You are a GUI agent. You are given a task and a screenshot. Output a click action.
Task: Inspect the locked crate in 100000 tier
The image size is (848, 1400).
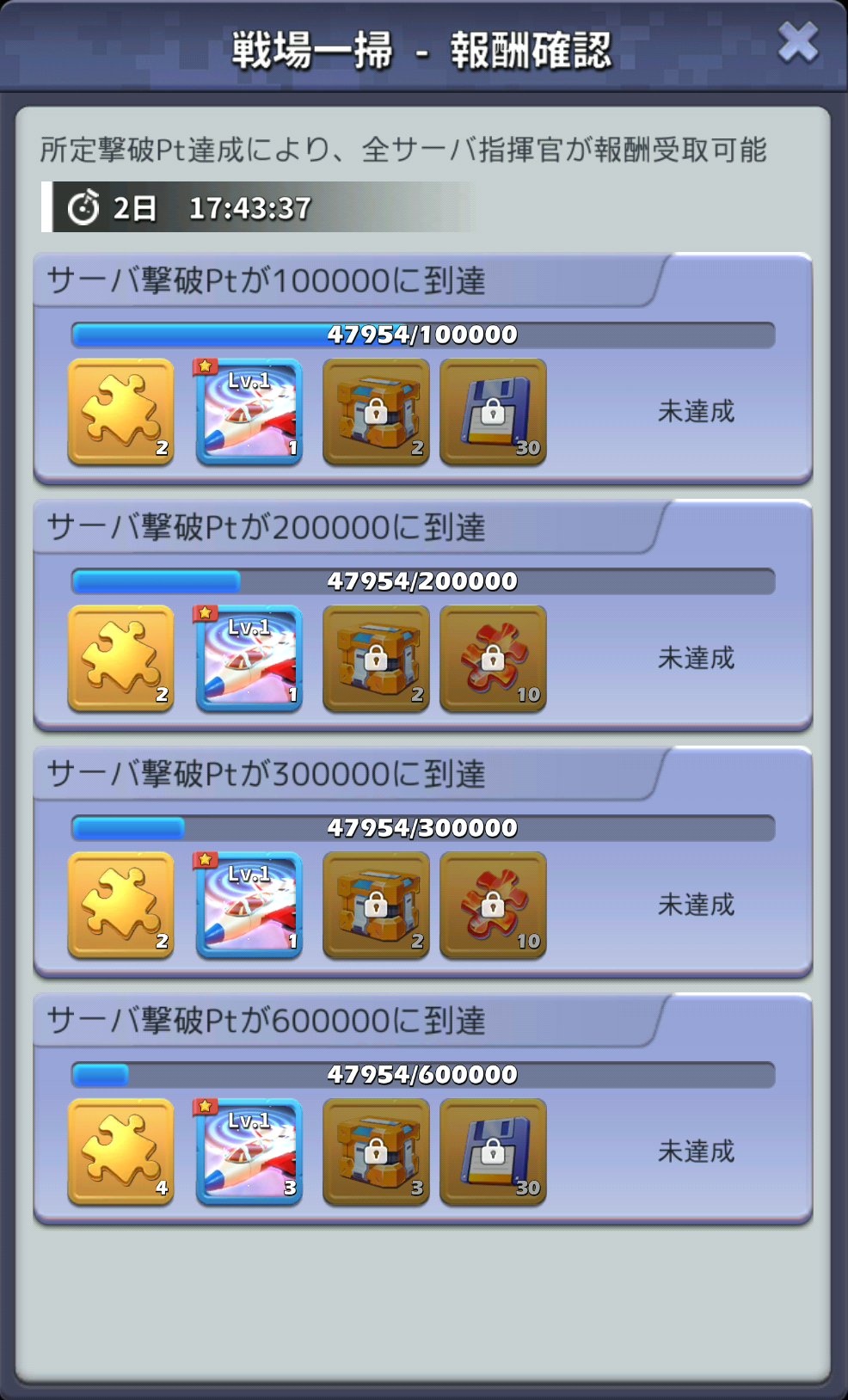point(376,412)
